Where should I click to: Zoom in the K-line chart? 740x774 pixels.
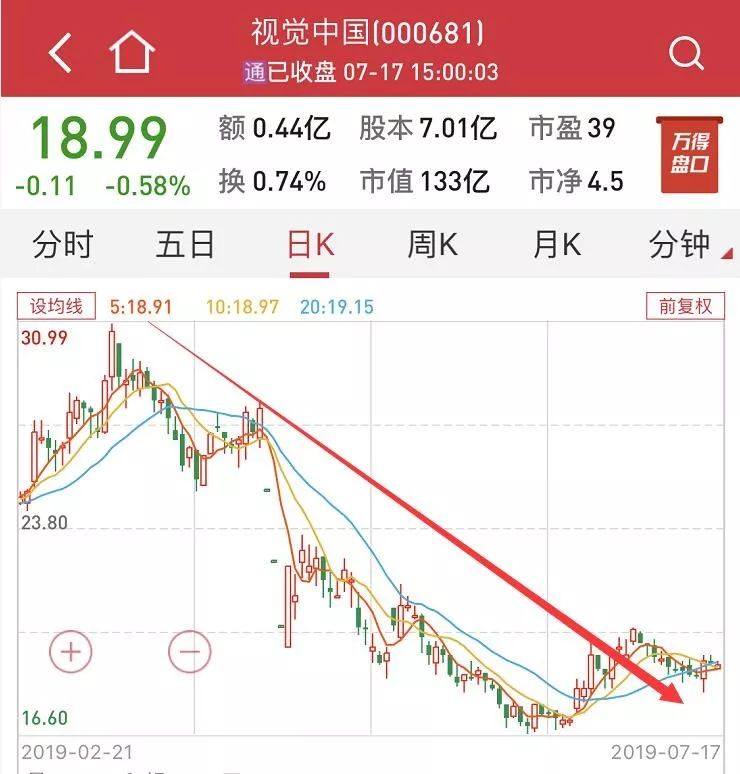[x=70, y=653]
